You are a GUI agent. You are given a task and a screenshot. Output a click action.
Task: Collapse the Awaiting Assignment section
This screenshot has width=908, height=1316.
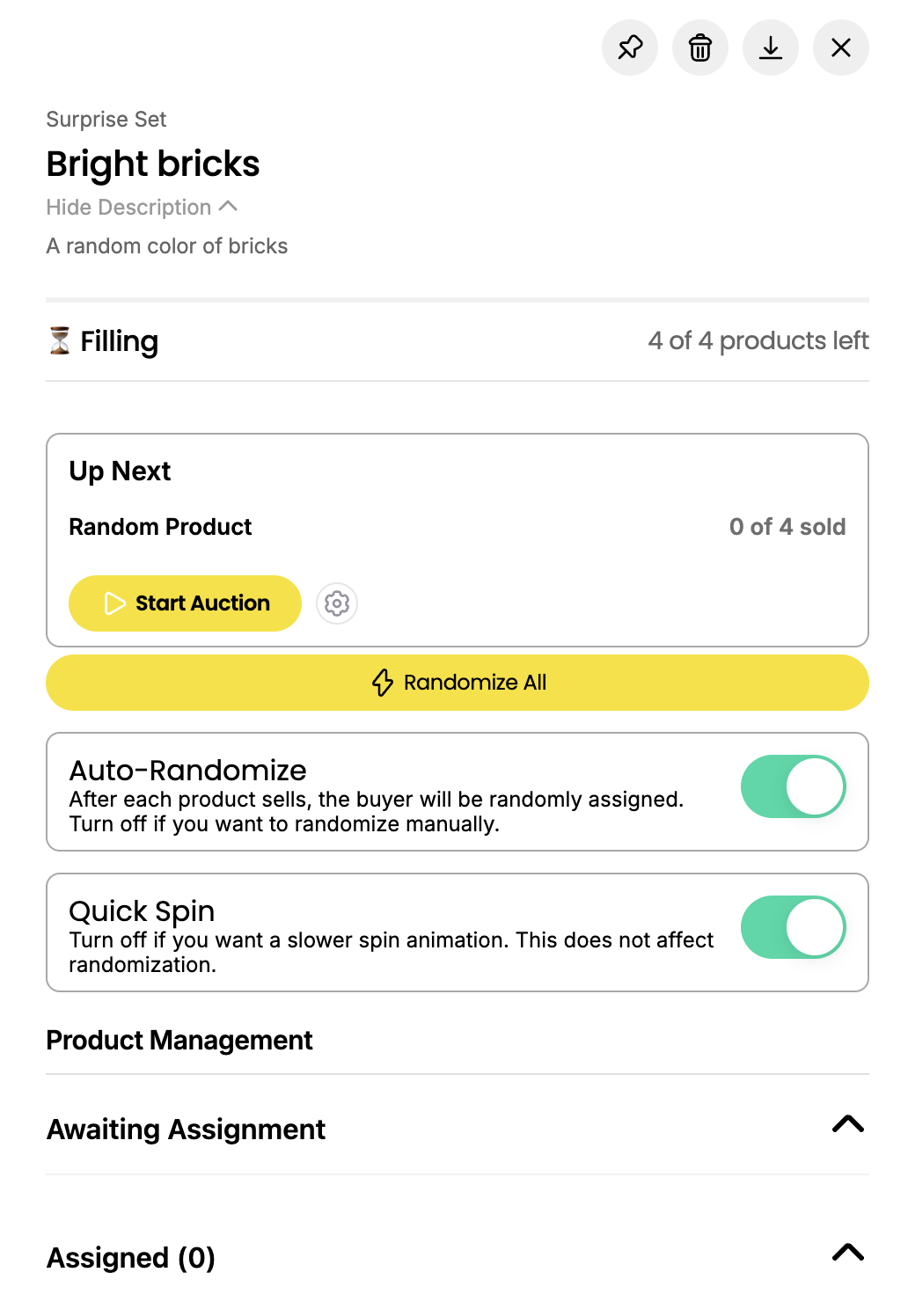847,1124
